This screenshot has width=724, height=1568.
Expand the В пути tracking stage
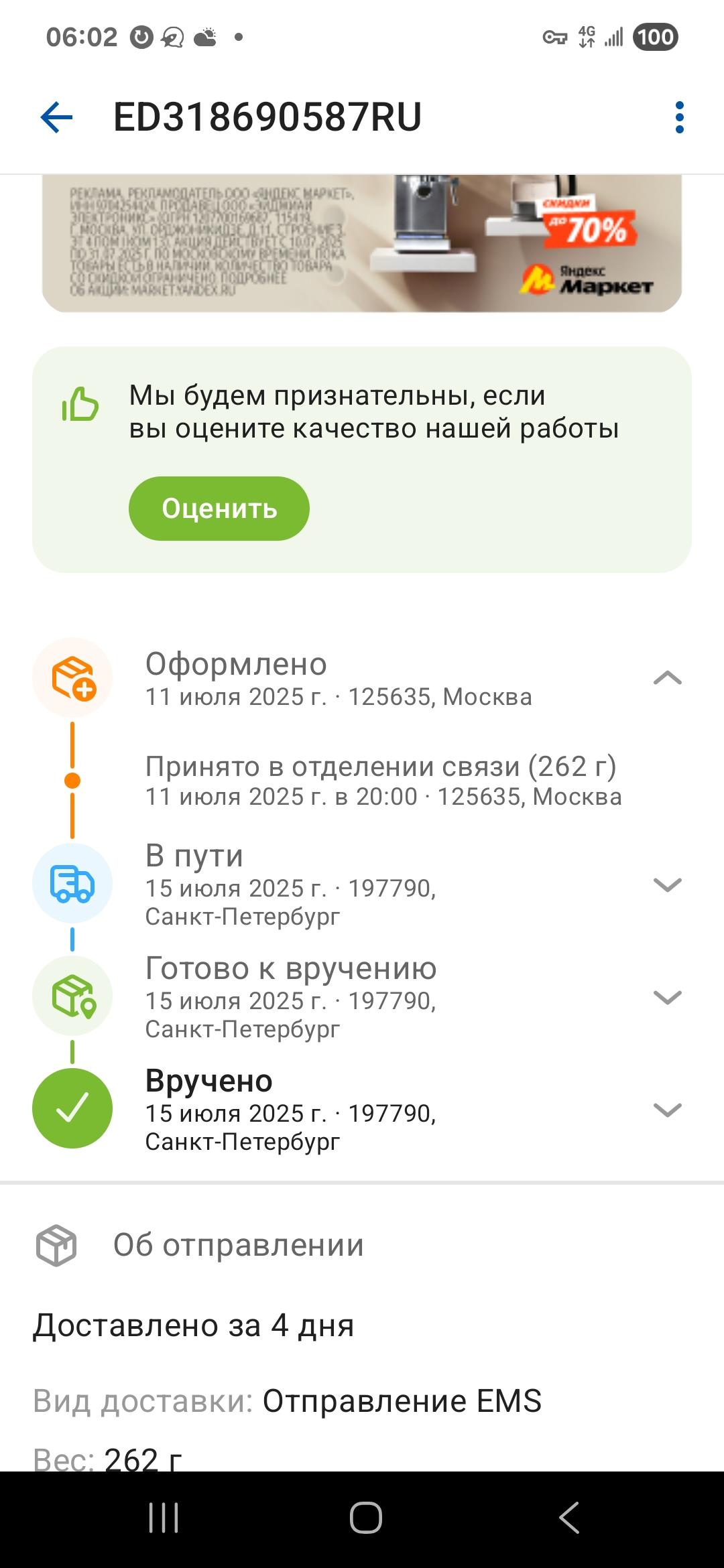667,885
